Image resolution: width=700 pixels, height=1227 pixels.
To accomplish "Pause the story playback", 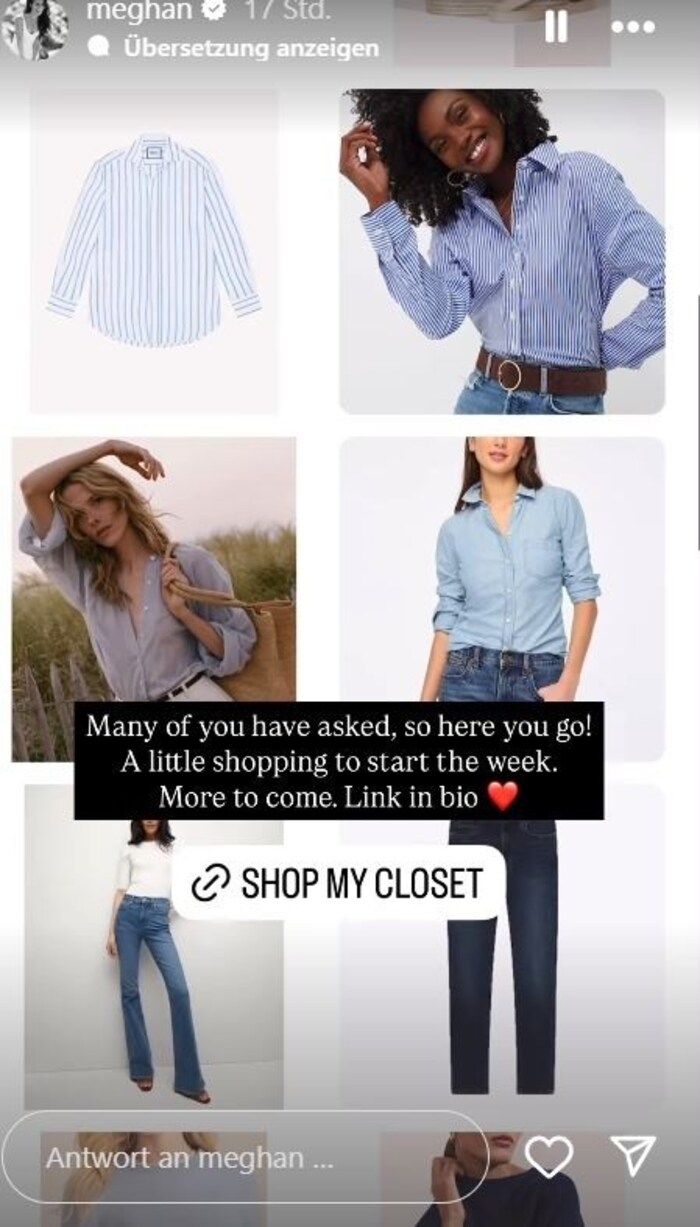I will click(556, 29).
